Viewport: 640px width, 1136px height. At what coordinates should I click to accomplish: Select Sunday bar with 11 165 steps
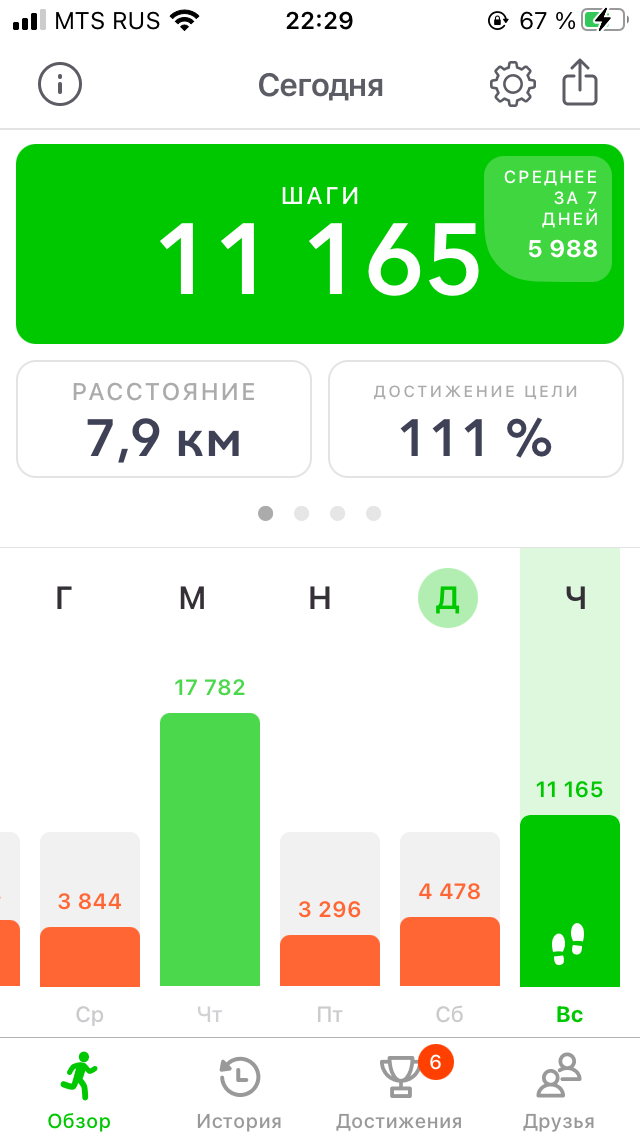click(x=570, y=900)
